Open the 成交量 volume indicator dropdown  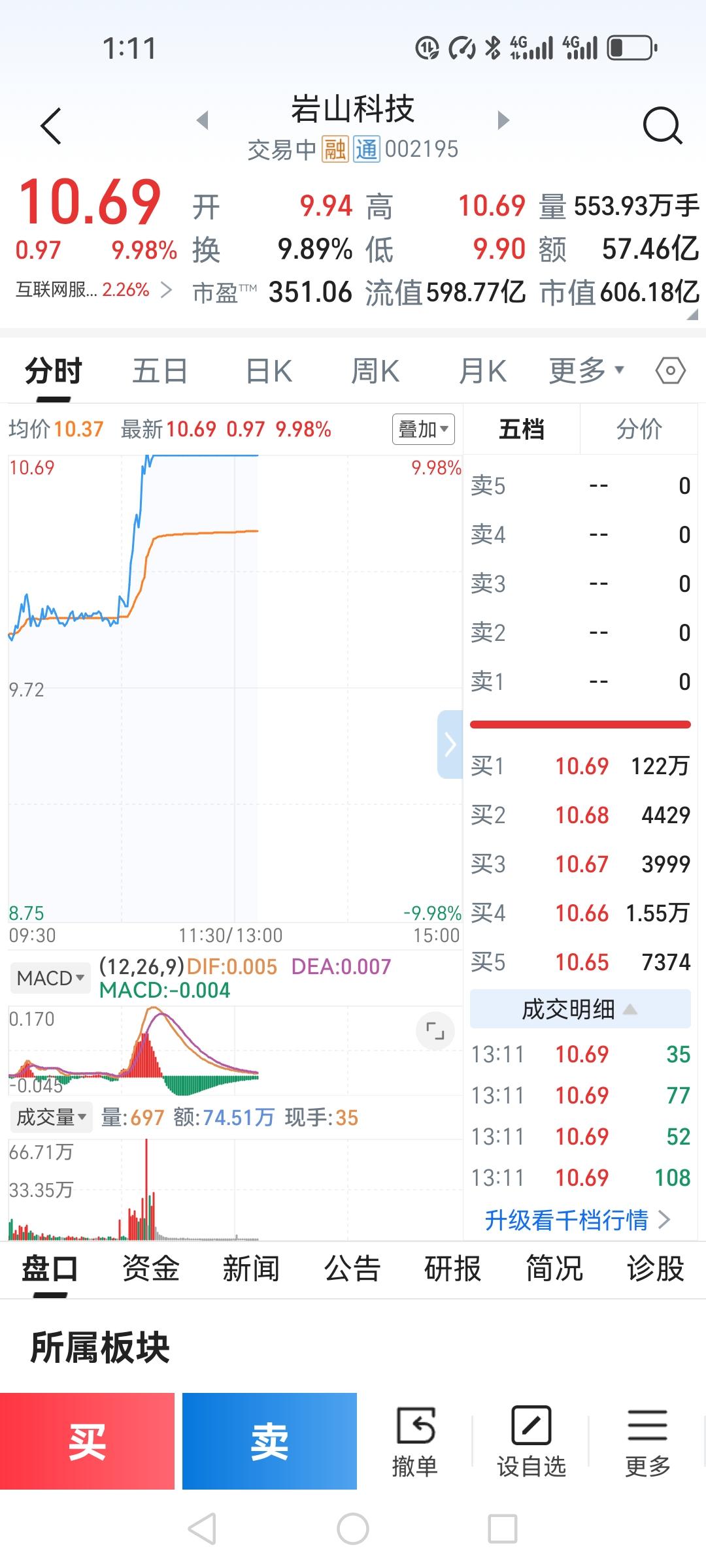tap(51, 1117)
